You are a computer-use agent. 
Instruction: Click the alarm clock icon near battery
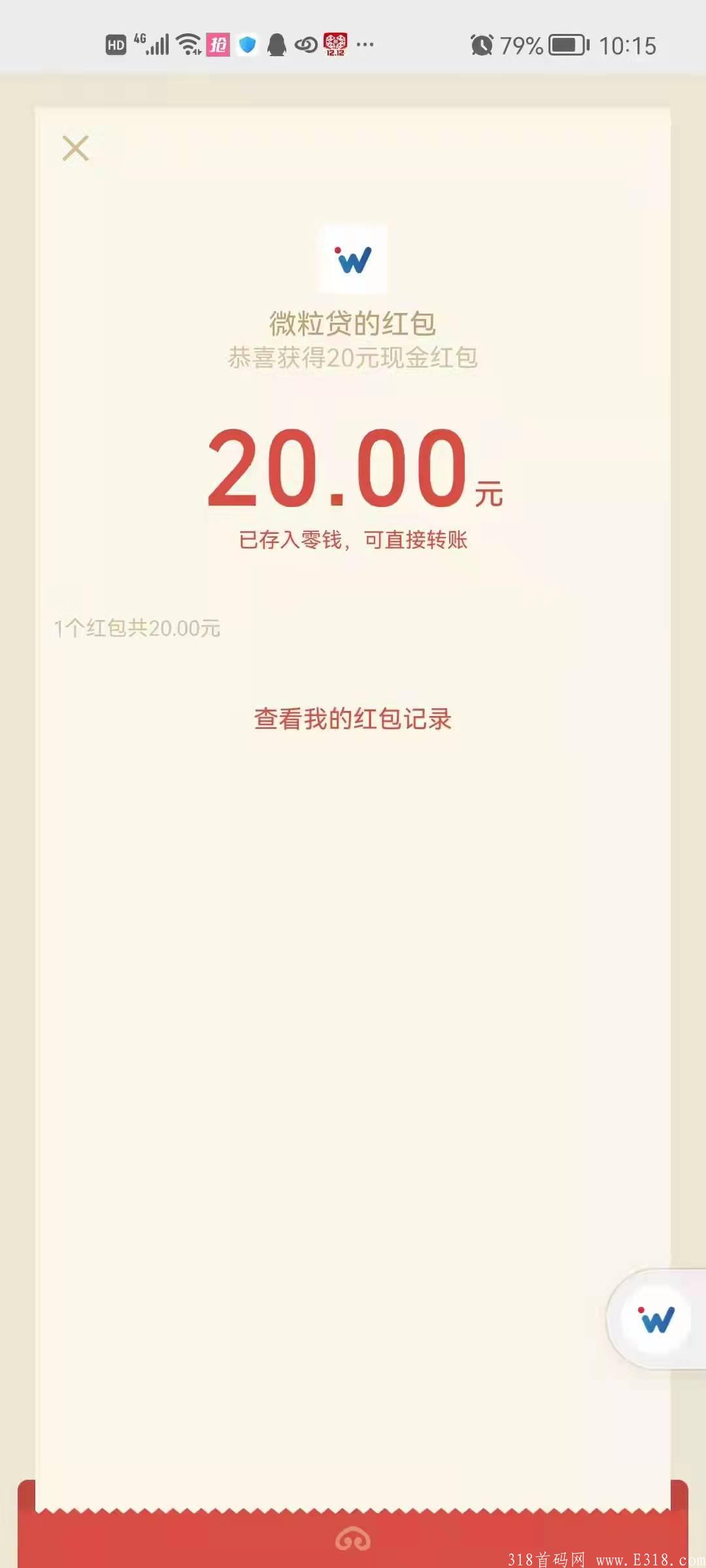(x=482, y=43)
